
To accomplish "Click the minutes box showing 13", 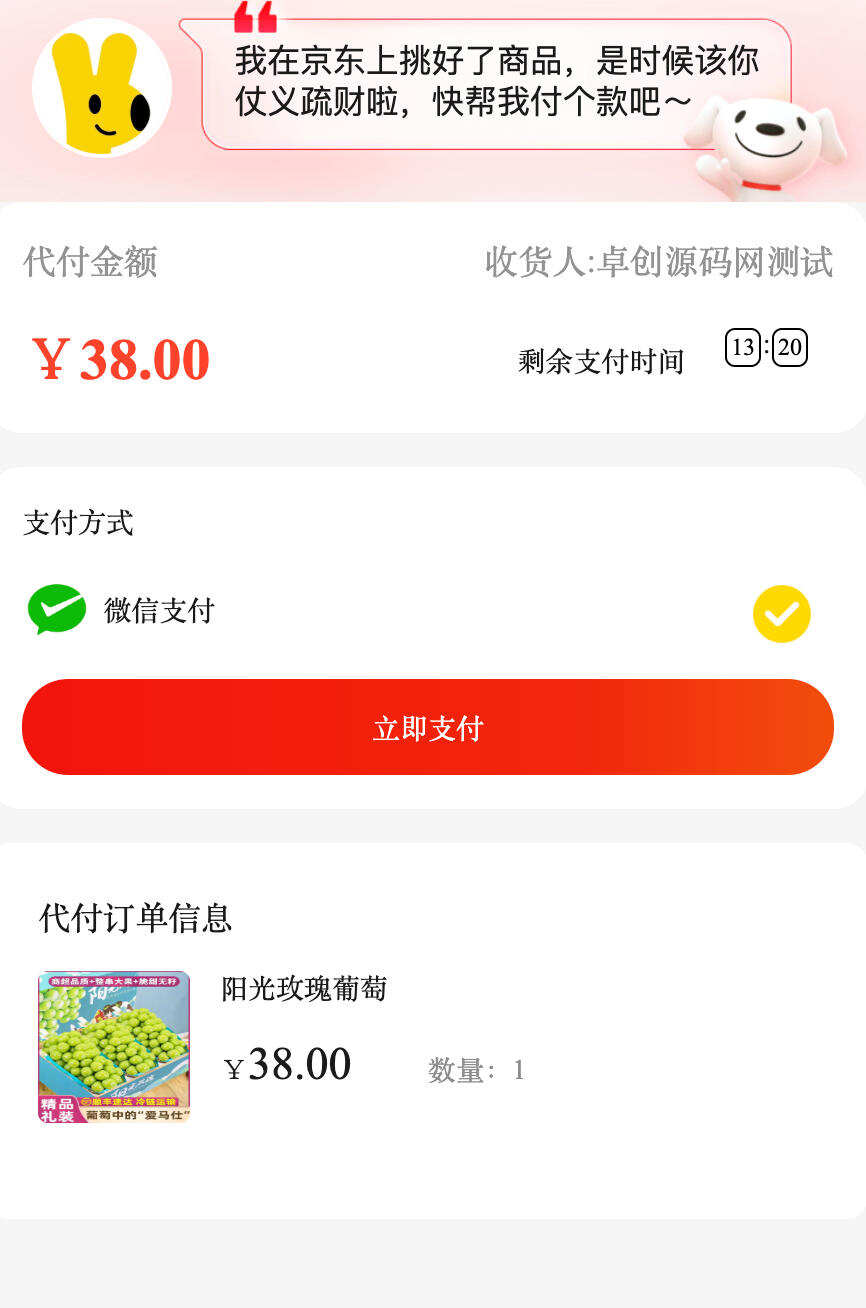I will (x=741, y=348).
